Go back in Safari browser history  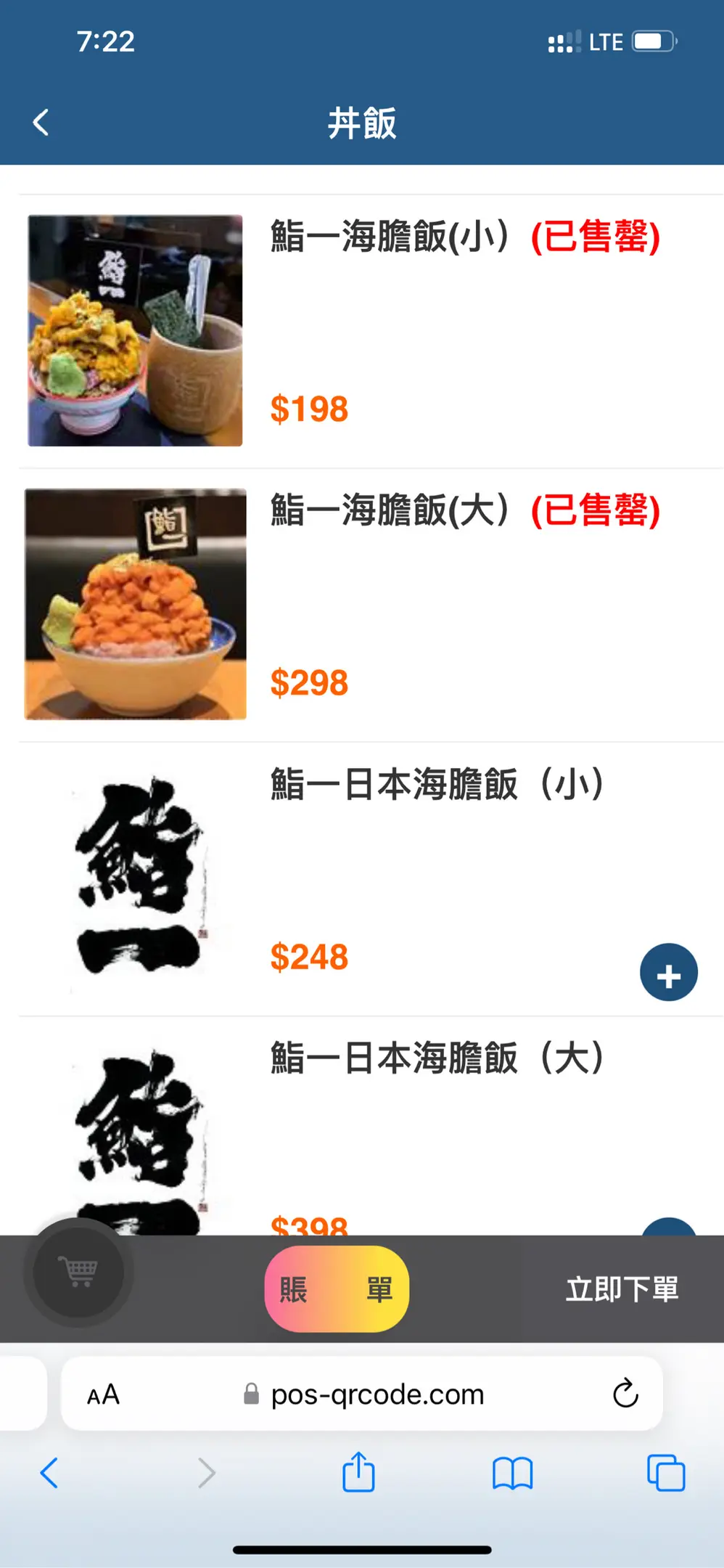click(x=49, y=1473)
